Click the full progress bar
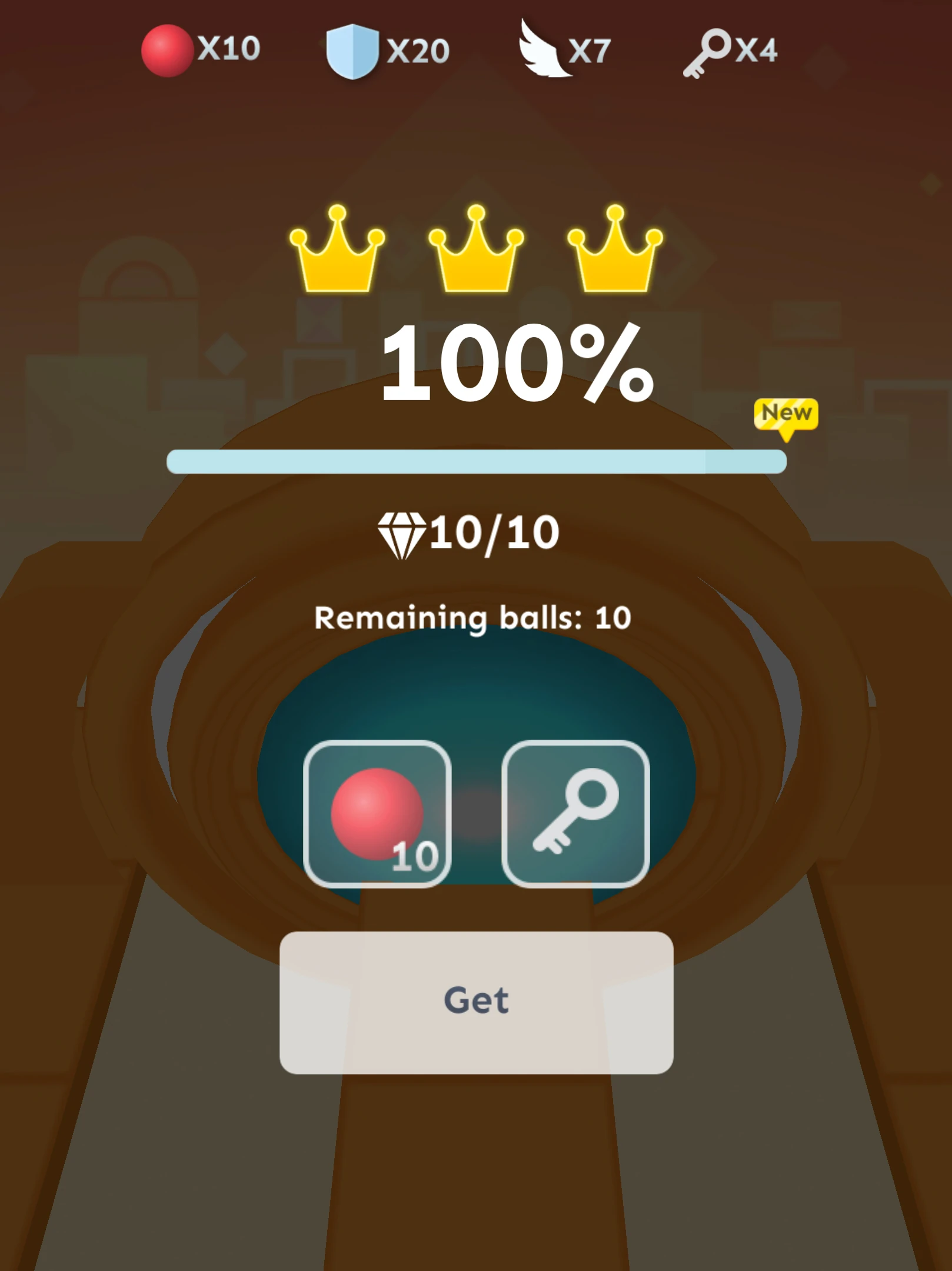The width and height of the screenshot is (952, 1271). [x=475, y=462]
